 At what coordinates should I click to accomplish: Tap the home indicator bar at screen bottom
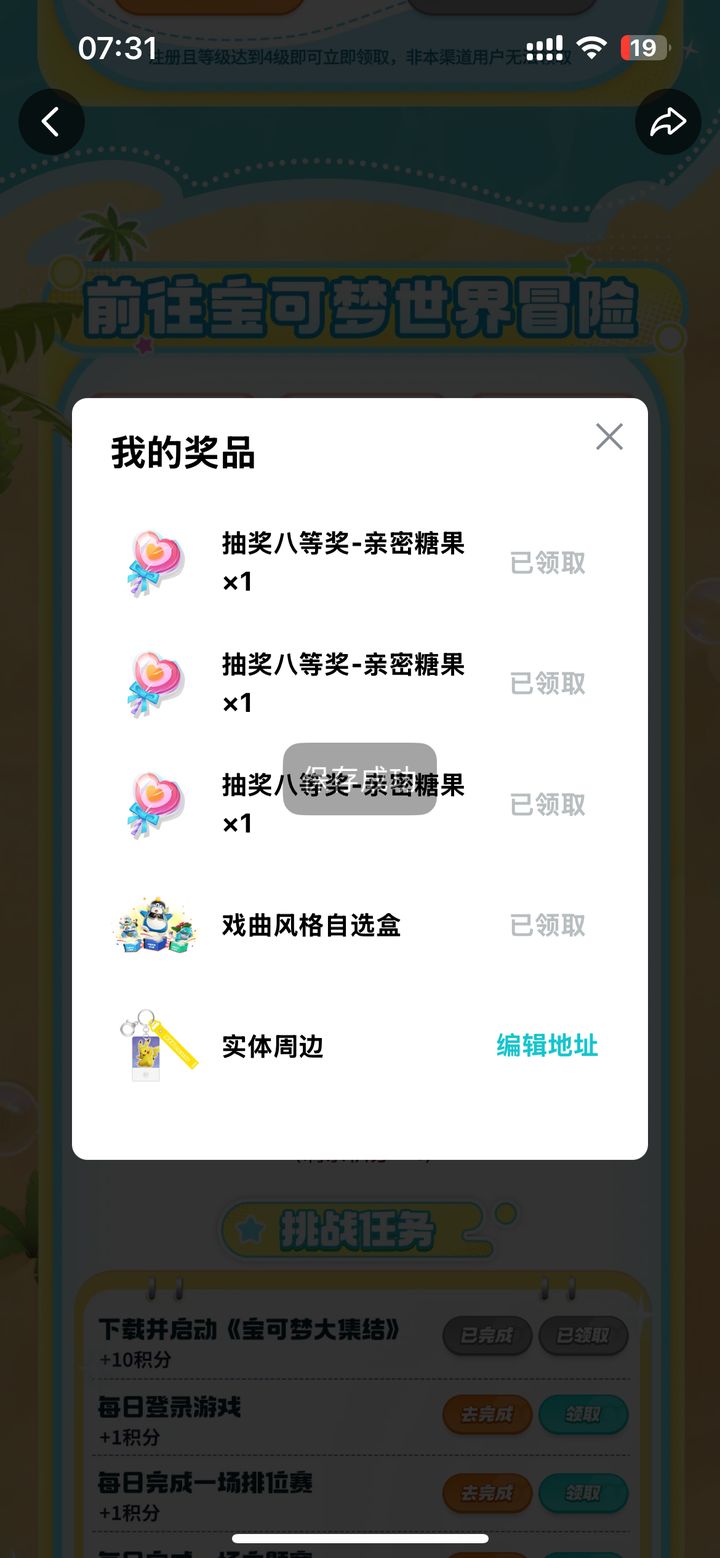tap(360, 1540)
